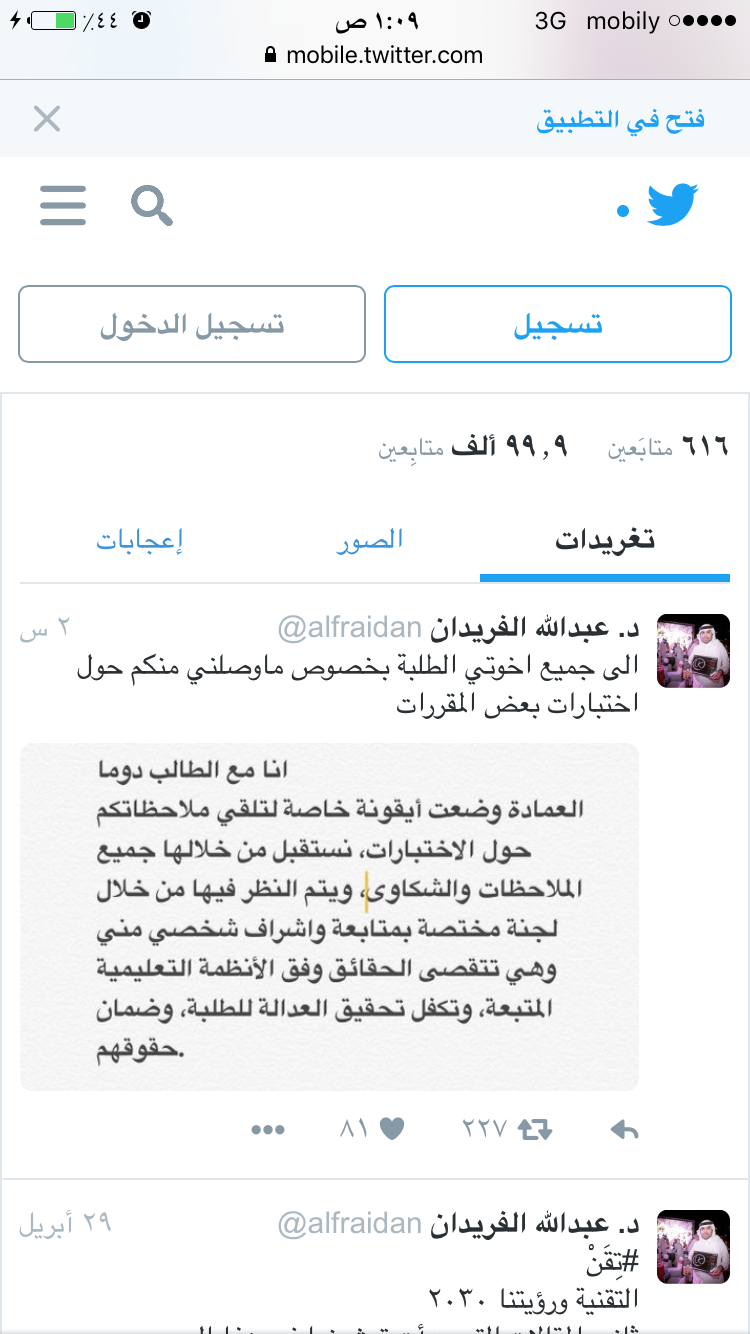Tap the فتح في التطبيق link
The width and height of the screenshot is (750, 1334).
pos(620,120)
